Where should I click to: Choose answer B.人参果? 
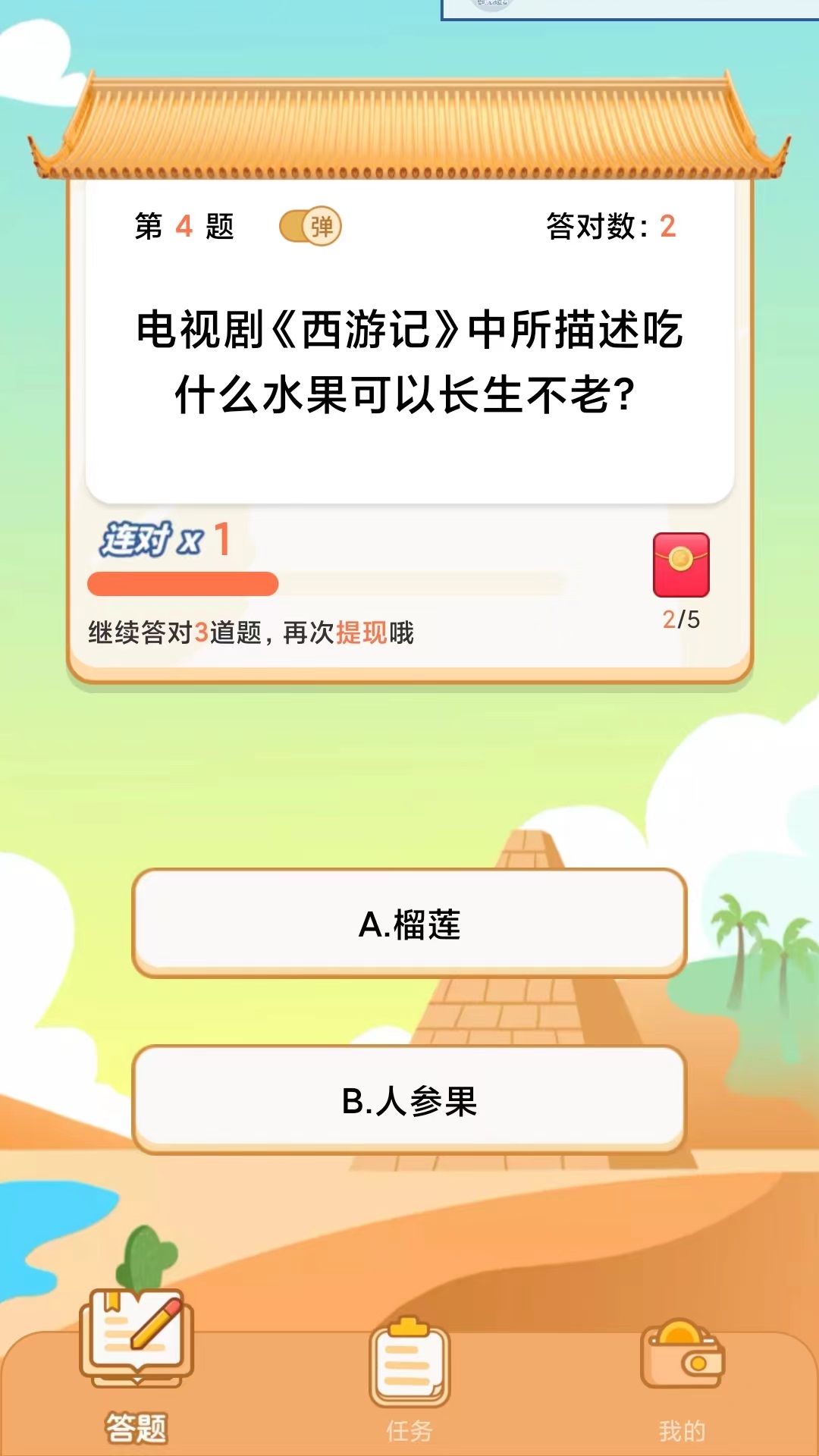pos(409,1101)
